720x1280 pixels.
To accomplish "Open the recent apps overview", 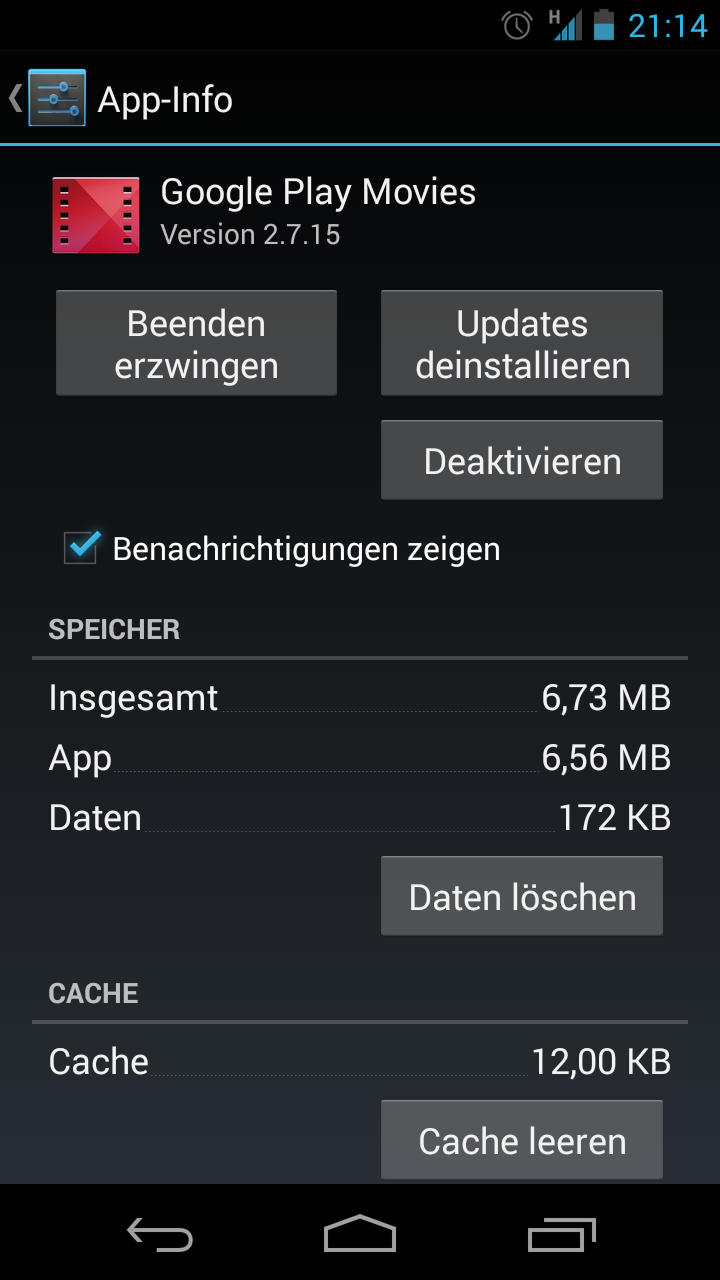I will tap(561, 1234).
